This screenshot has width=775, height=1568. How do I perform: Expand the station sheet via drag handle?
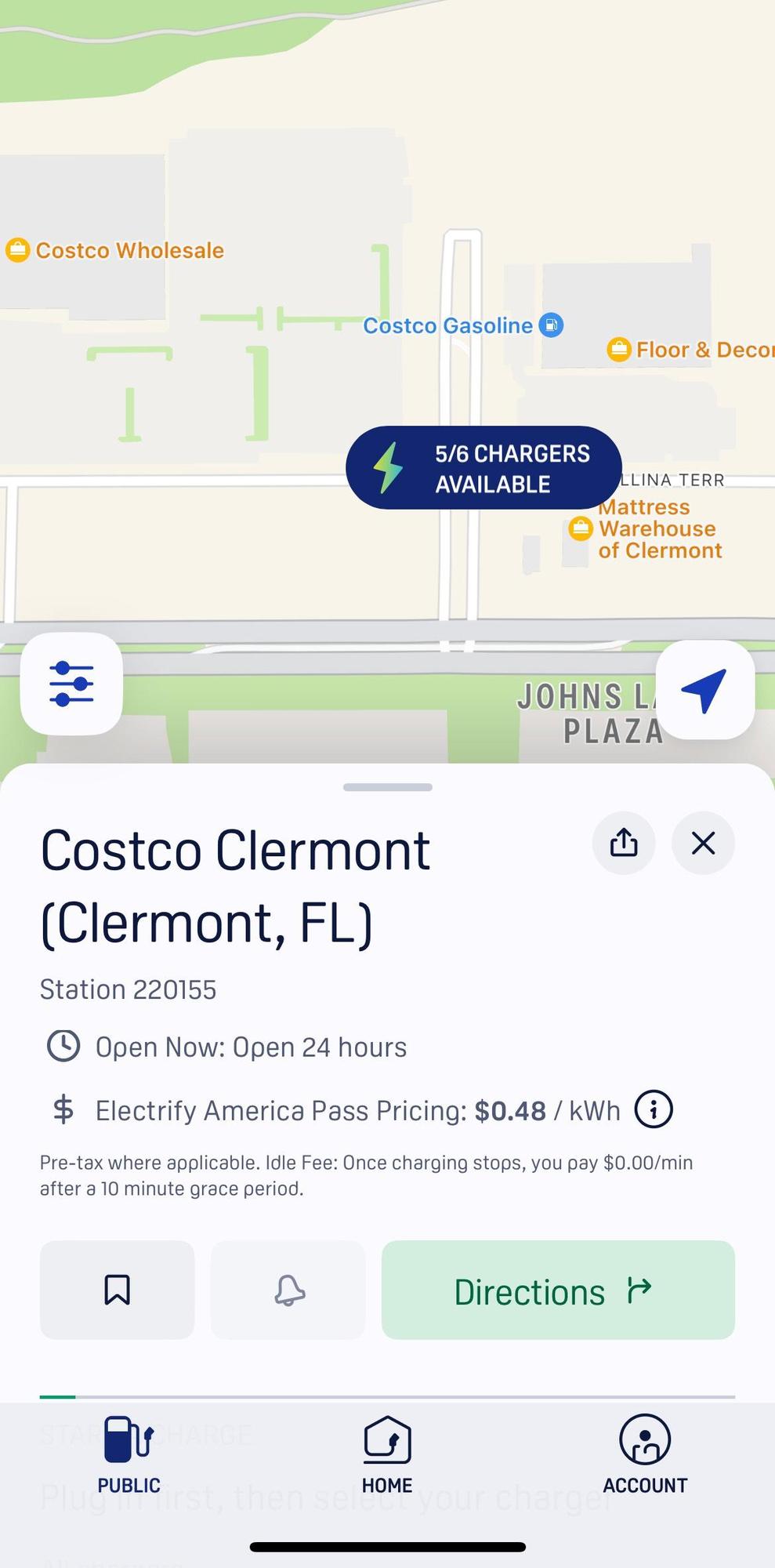(387, 786)
